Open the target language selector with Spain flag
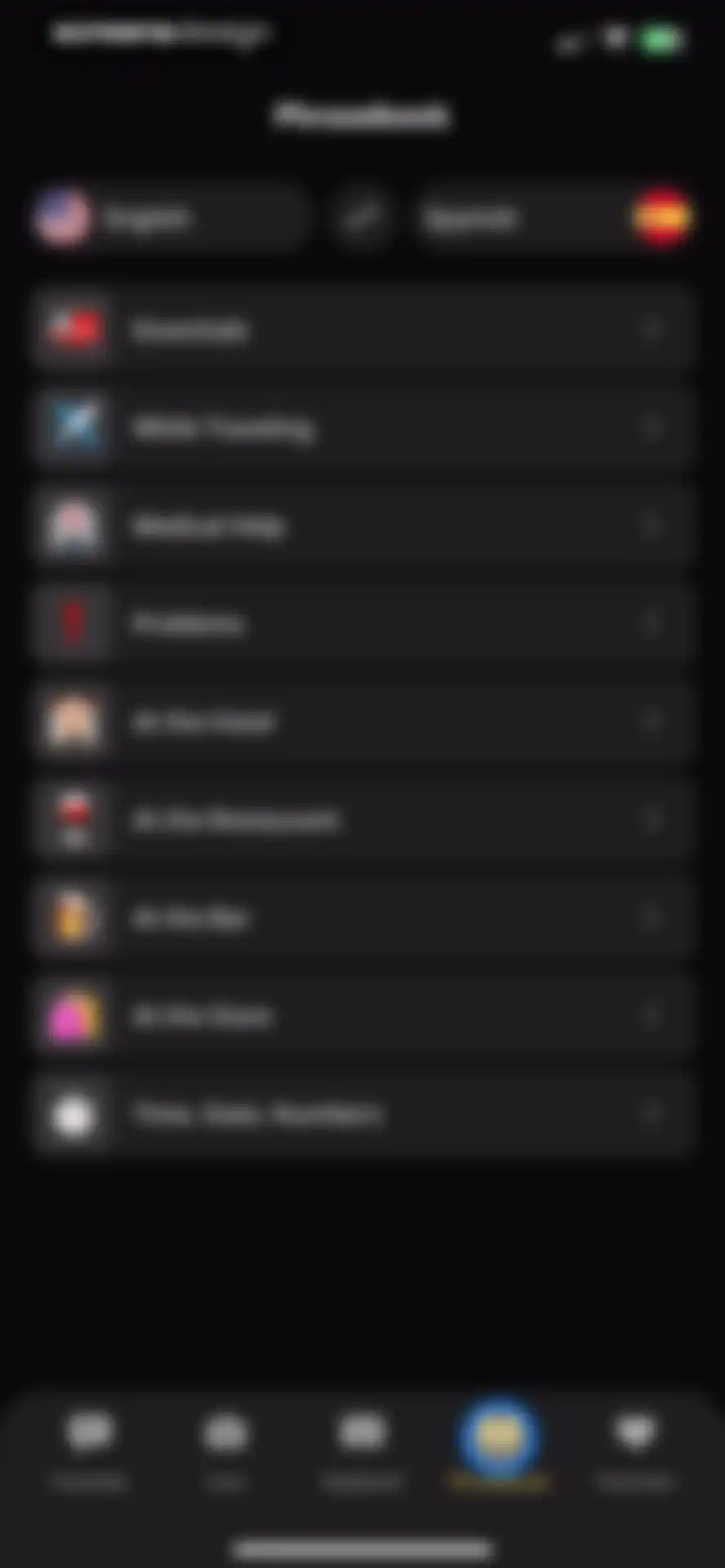Viewport: 725px width, 1568px height. point(555,218)
